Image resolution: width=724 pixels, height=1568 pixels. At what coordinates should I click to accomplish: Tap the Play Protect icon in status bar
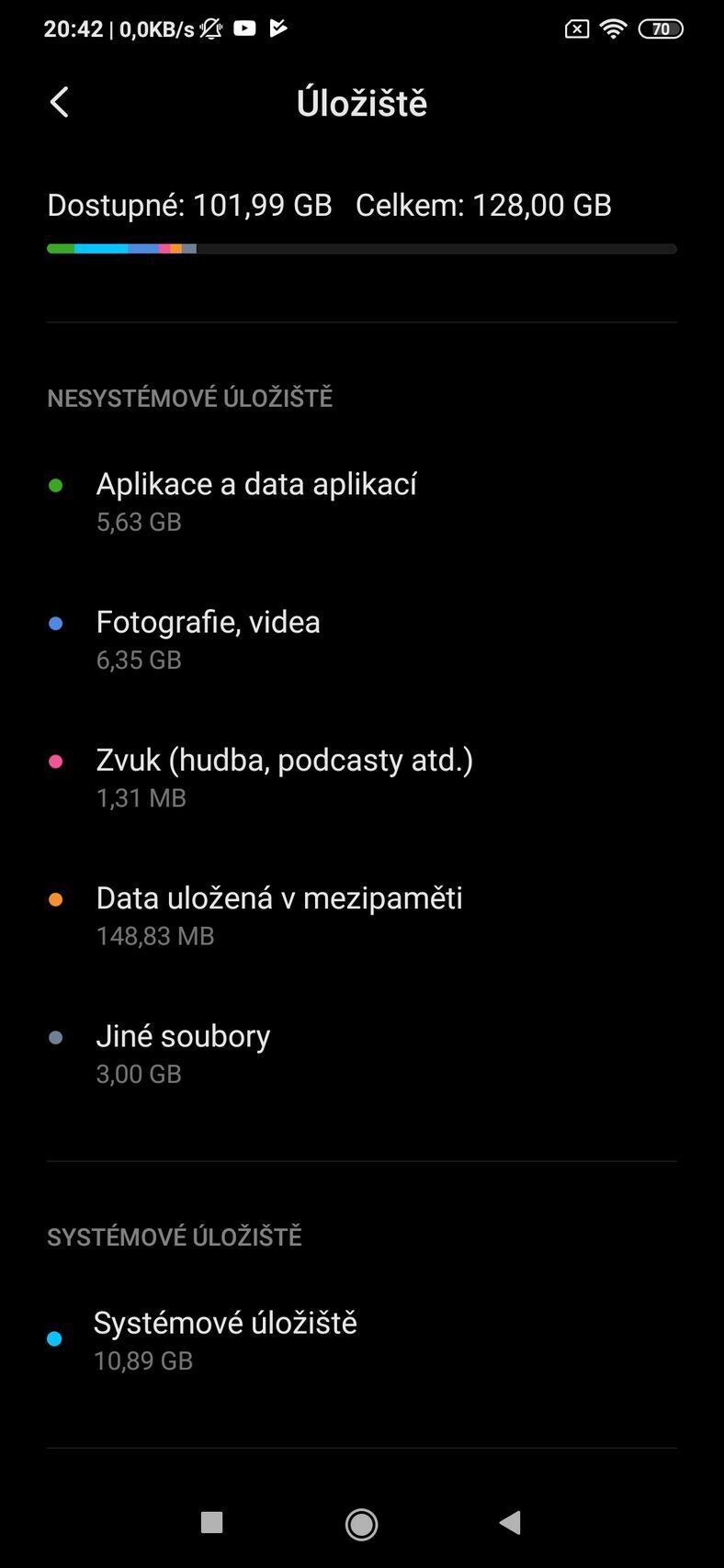277,28
